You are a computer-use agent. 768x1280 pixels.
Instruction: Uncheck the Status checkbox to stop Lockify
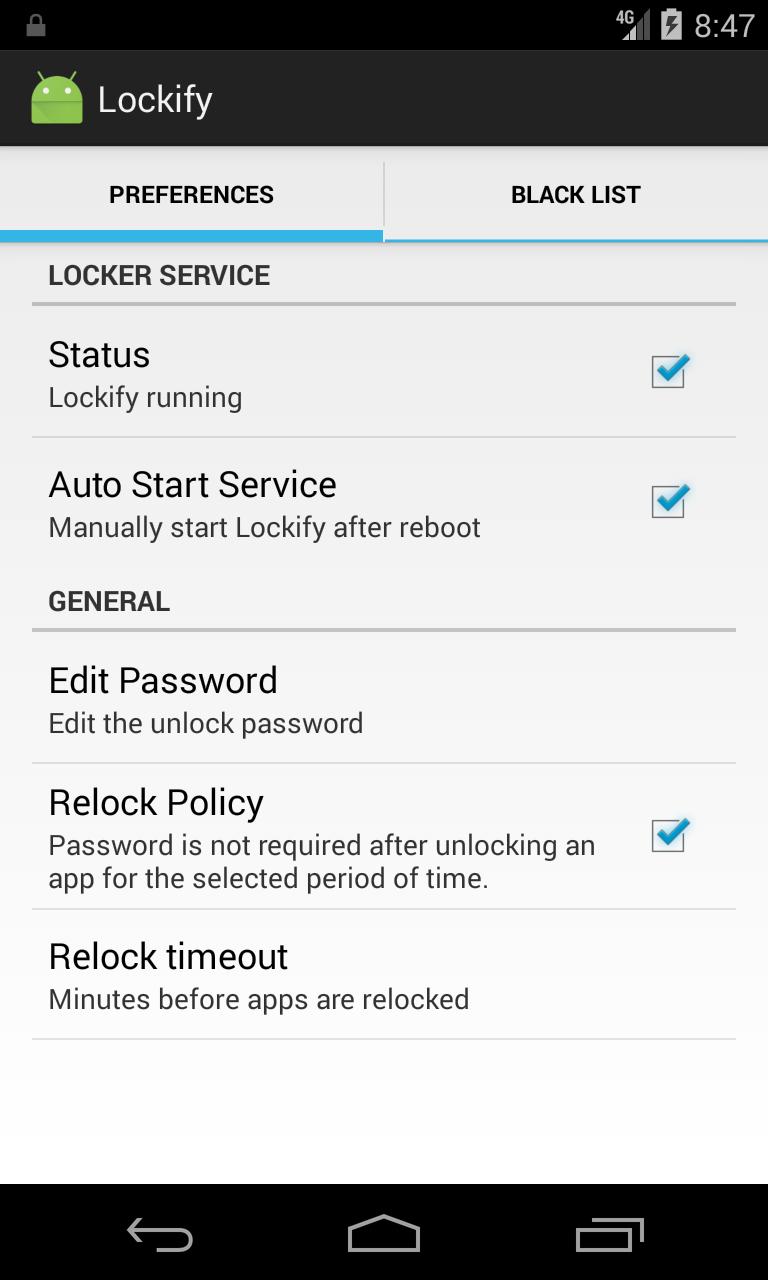(x=668, y=372)
